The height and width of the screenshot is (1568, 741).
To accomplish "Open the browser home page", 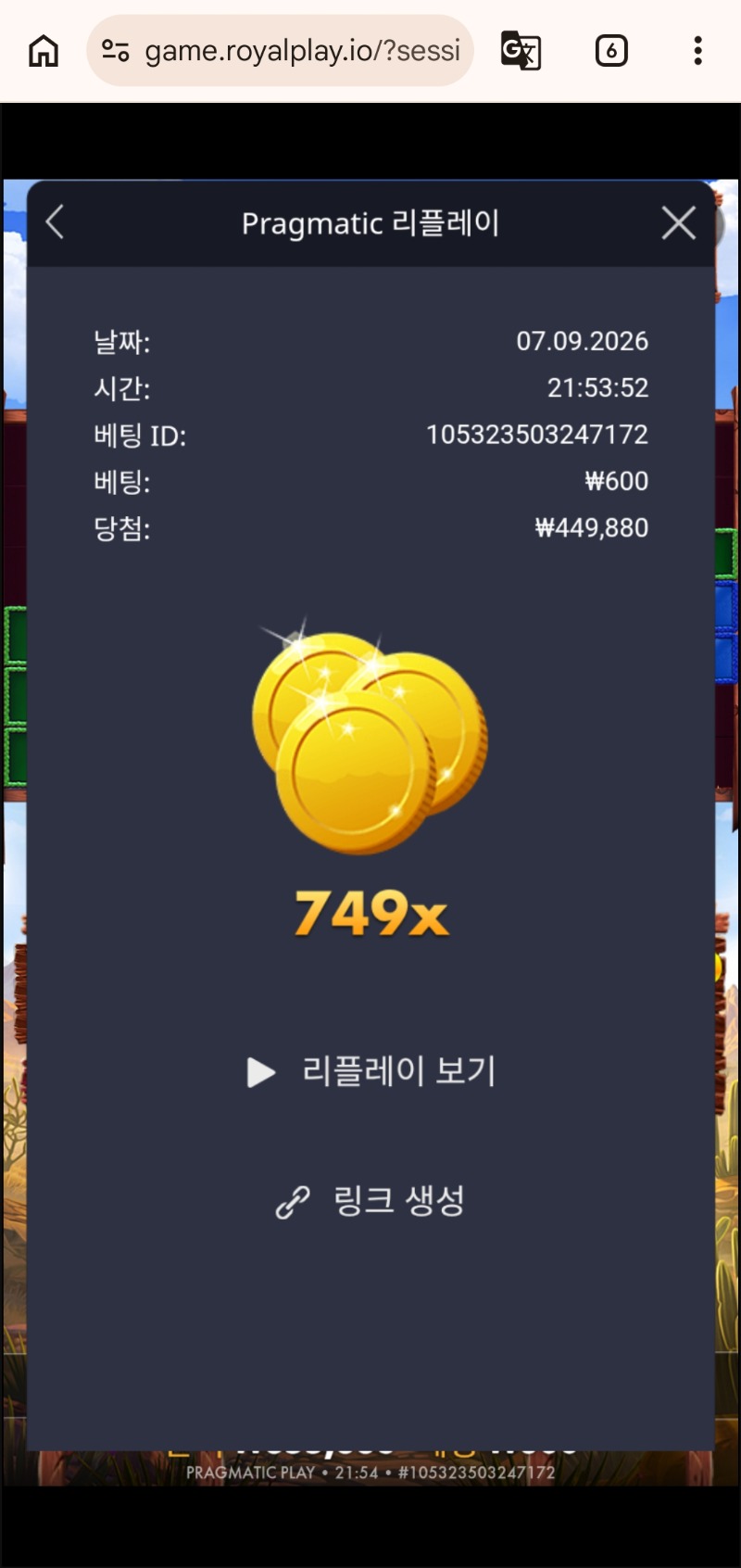I will coord(44,50).
